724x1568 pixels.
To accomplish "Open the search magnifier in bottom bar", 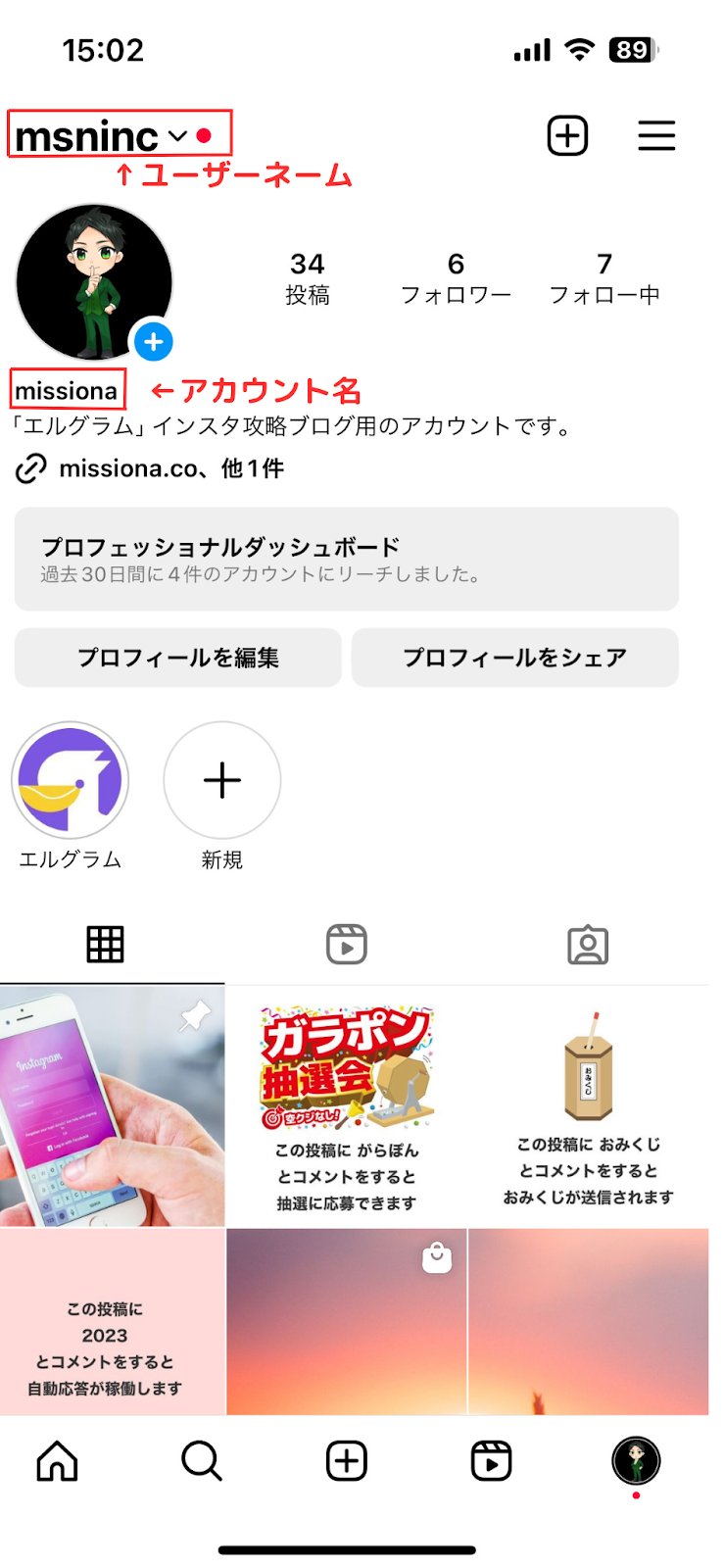I will pyautogui.click(x=202, y=1461).
